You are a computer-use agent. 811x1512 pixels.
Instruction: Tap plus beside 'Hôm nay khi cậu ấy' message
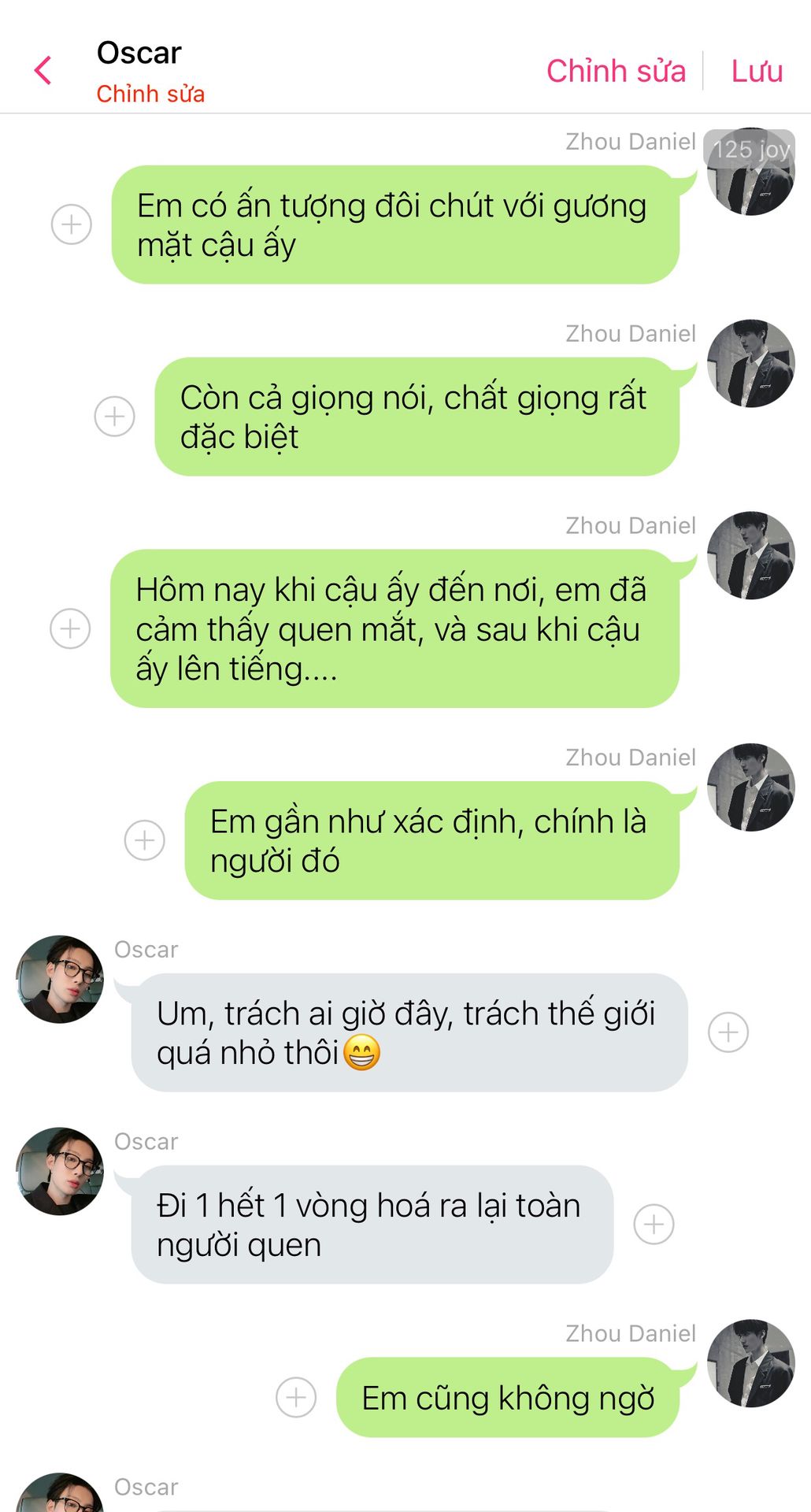pyautogui.click(x=70, y=628)
